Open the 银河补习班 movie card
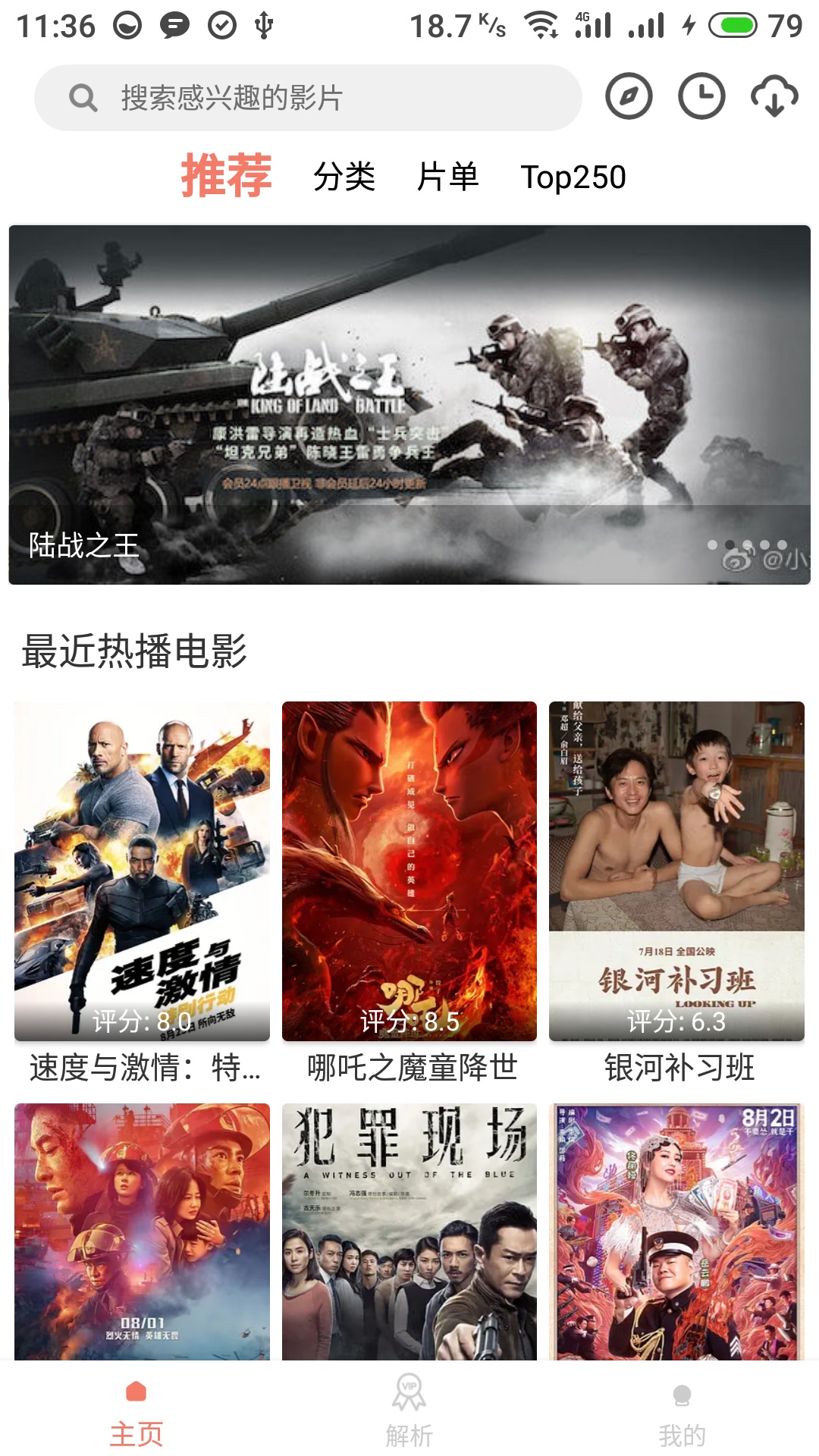819x1456 pixels. pos(676,893)
